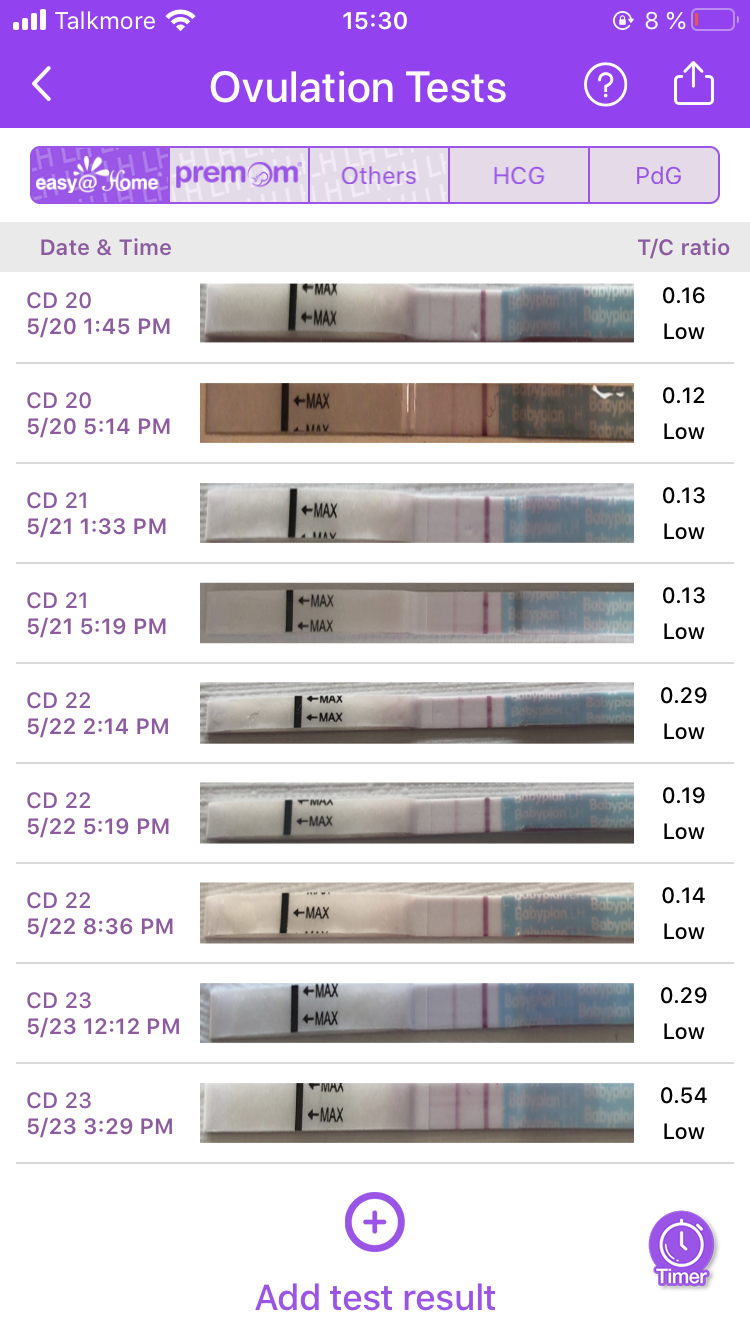Start the test Timer
This screenshot has height=1334, width=750.
(682, 1246)
